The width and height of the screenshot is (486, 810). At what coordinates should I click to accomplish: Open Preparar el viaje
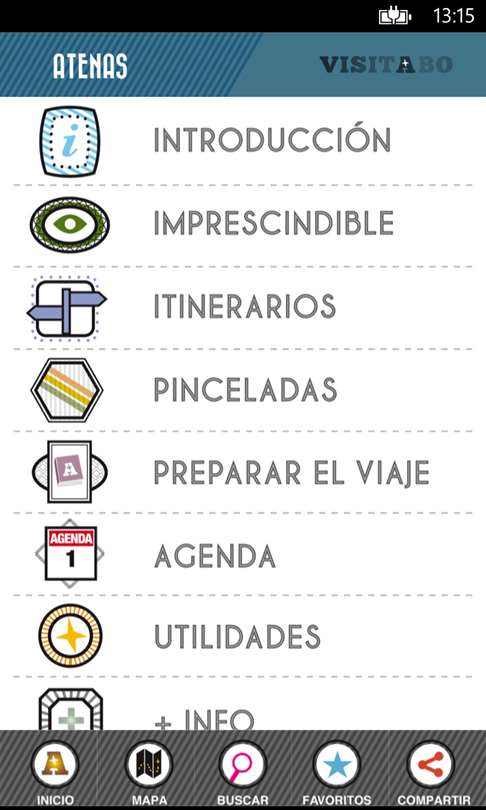[x=243, y=472]
